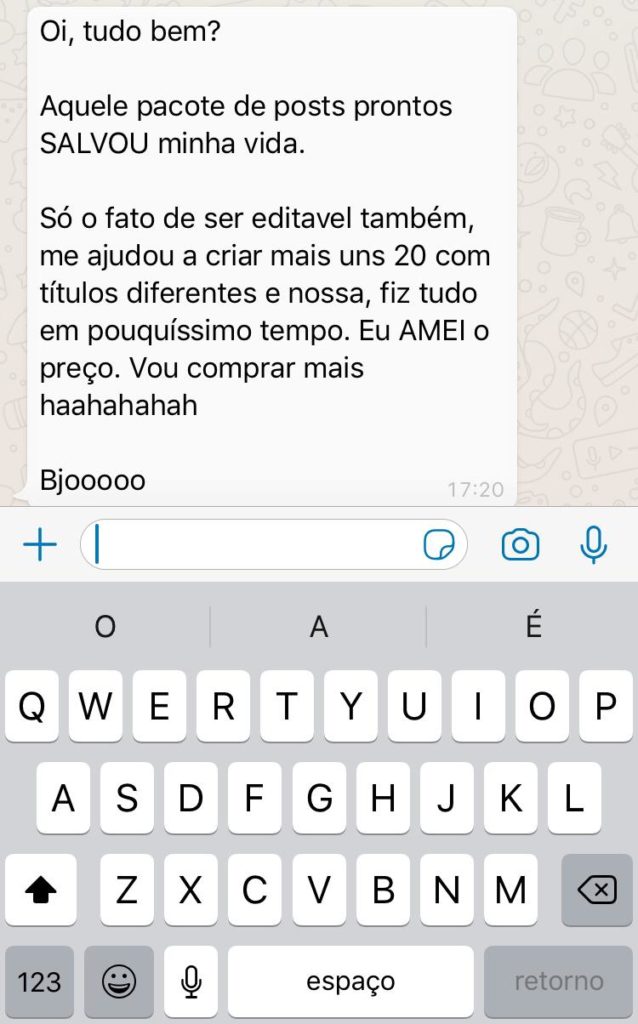Open the attachment plus menu
The width and height of the screenshot is (638, 1024).
click(40, 545)
